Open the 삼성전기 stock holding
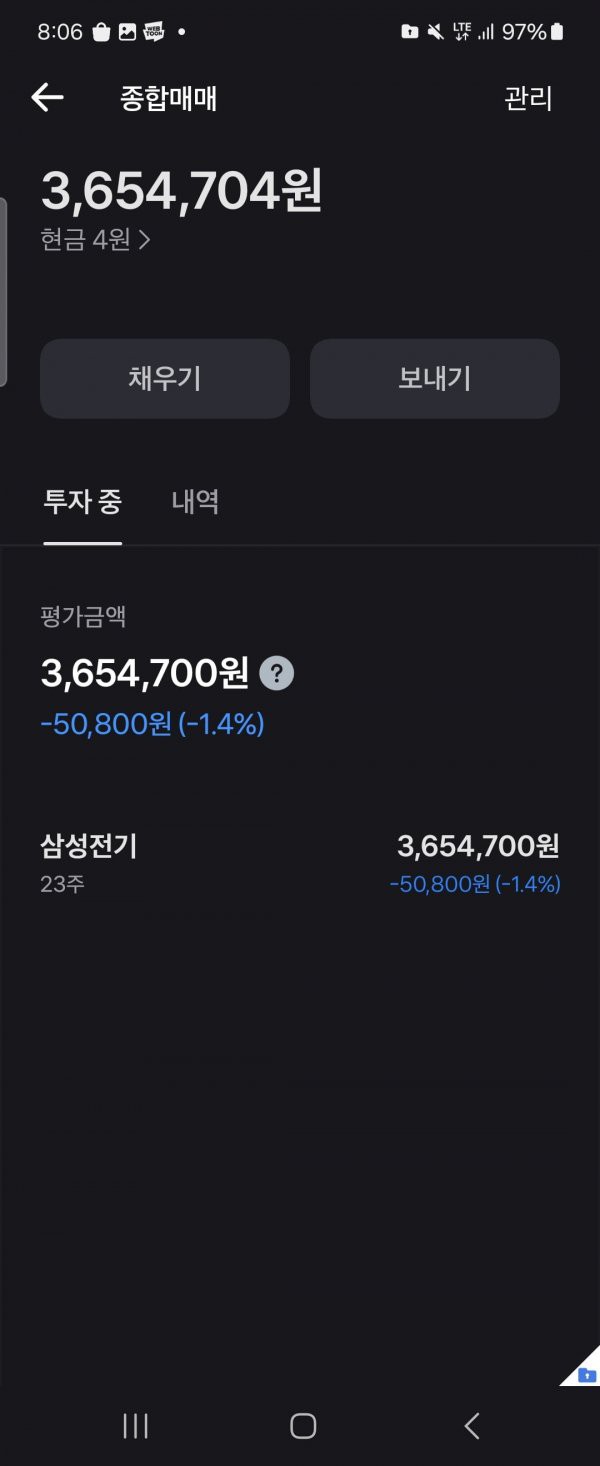 pyautogui.click(x=300, y=863)
